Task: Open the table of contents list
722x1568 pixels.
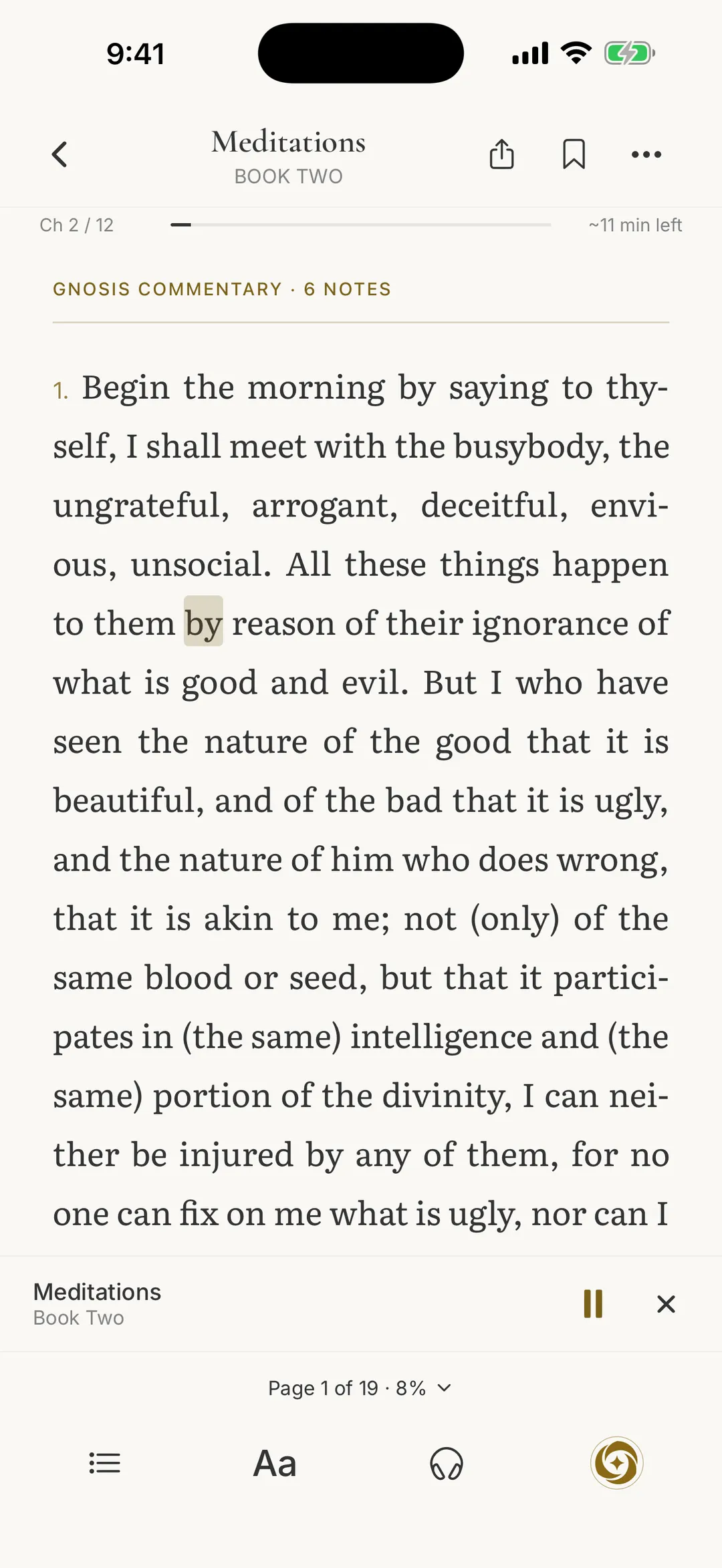Action: tap(105, 1463)
